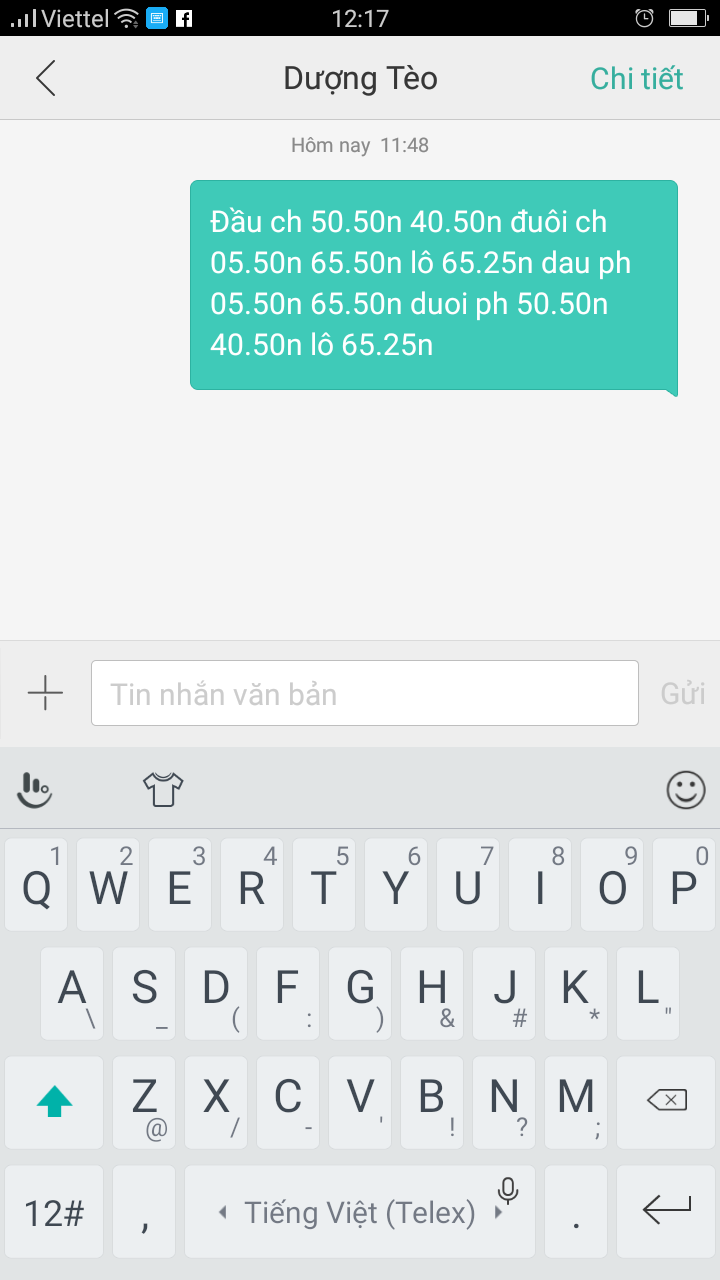Open the emoji smiley picker
The image size is (720, 1280).
(x=686, y=790)
